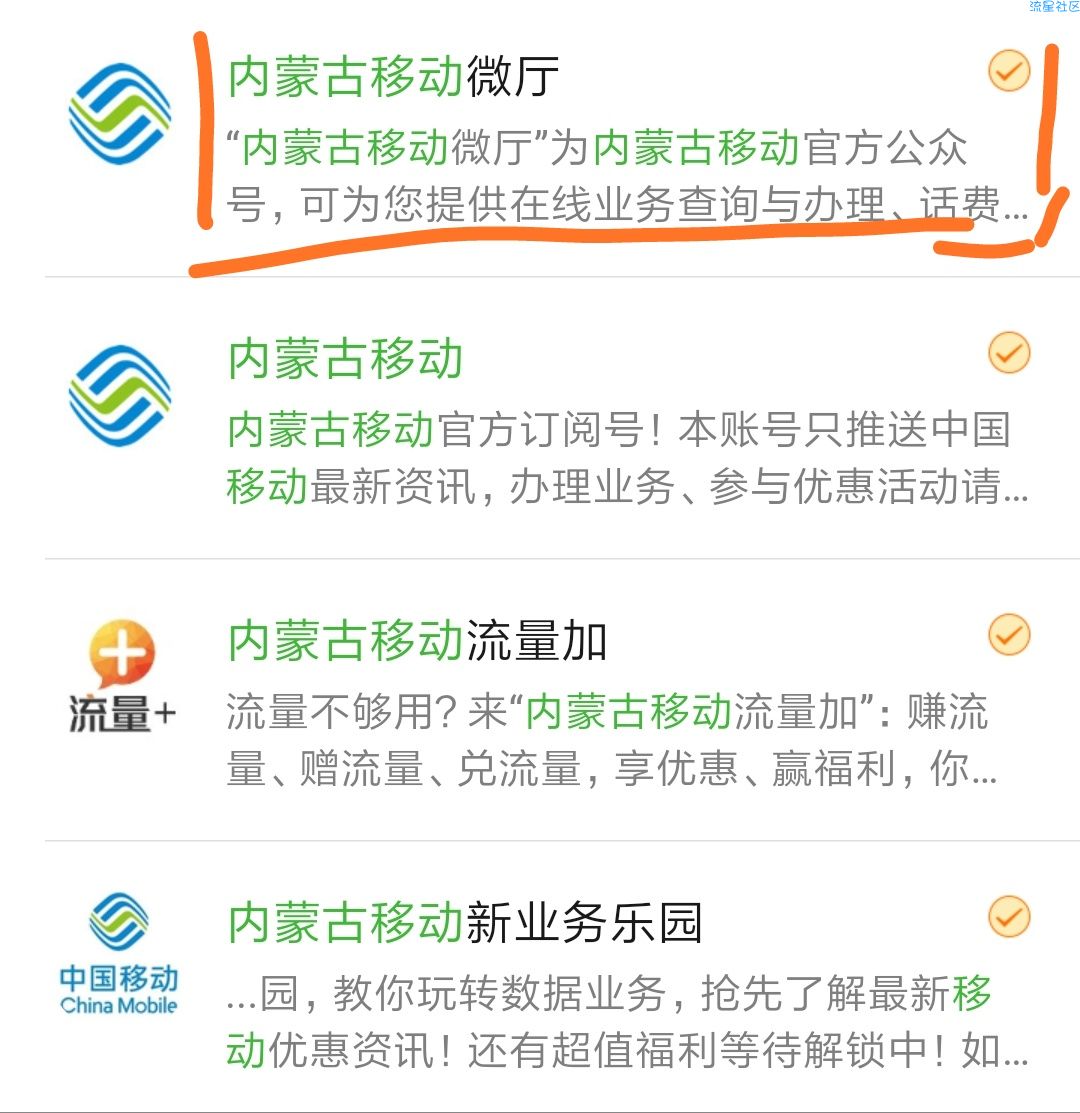
Task: Open the 内蒙古移动 subscription account result
Action: [x=345, y=359]
